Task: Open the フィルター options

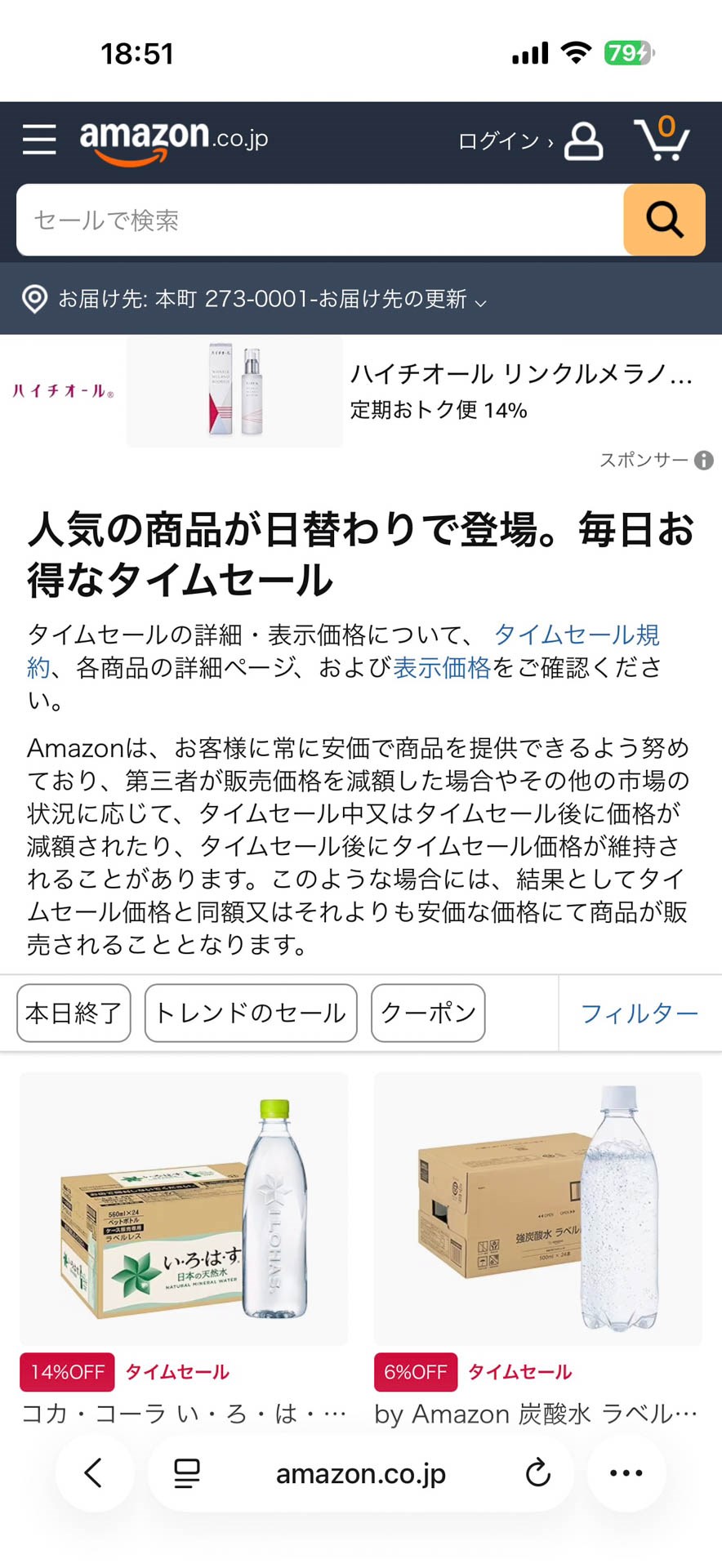Action: (x=639, y=1013)
